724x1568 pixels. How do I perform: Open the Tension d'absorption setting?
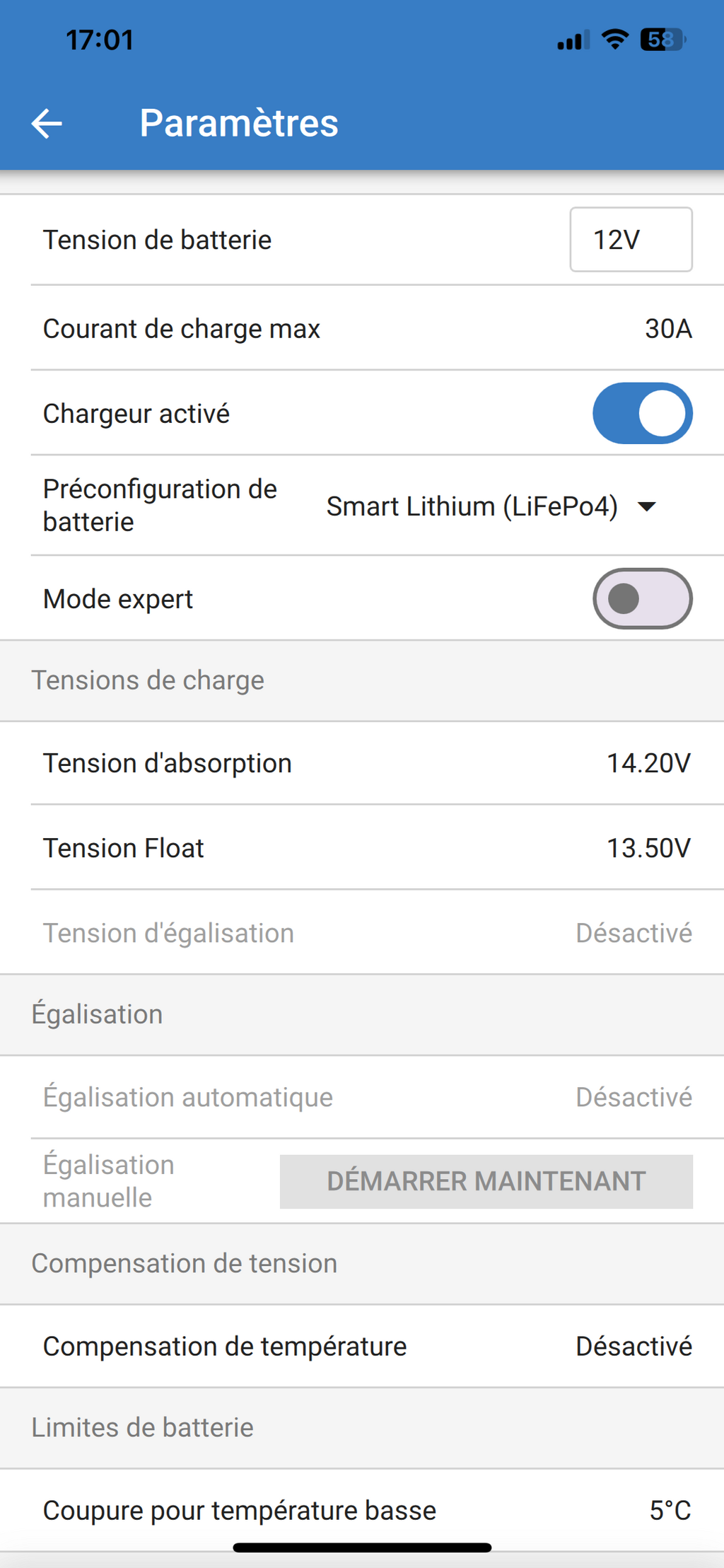(362, 763)
